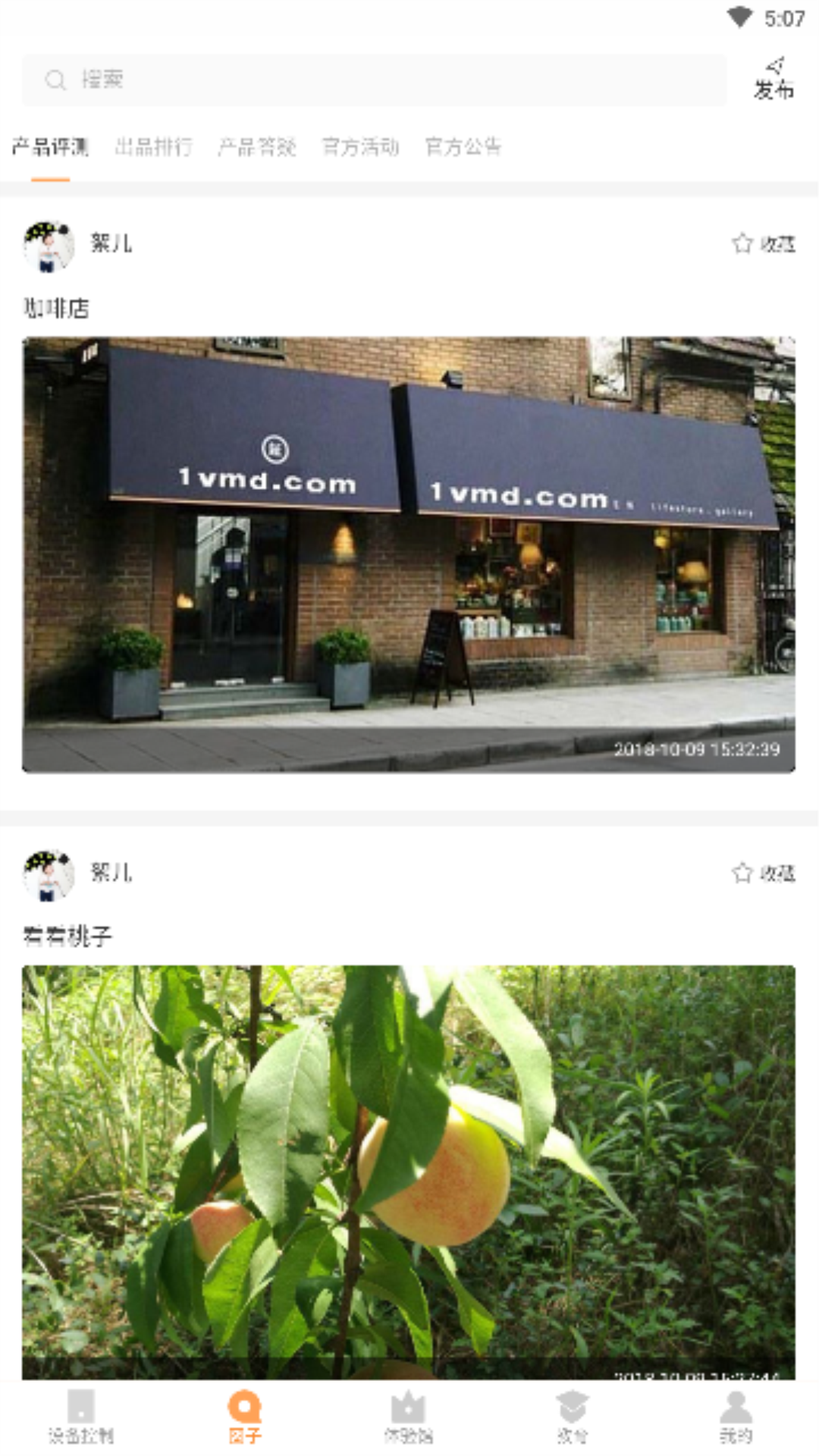Viewport: 819px width, 1456px height.
Task: Toggle favorite star on the 咖啡店 post
Action: [x=741, y=244]
